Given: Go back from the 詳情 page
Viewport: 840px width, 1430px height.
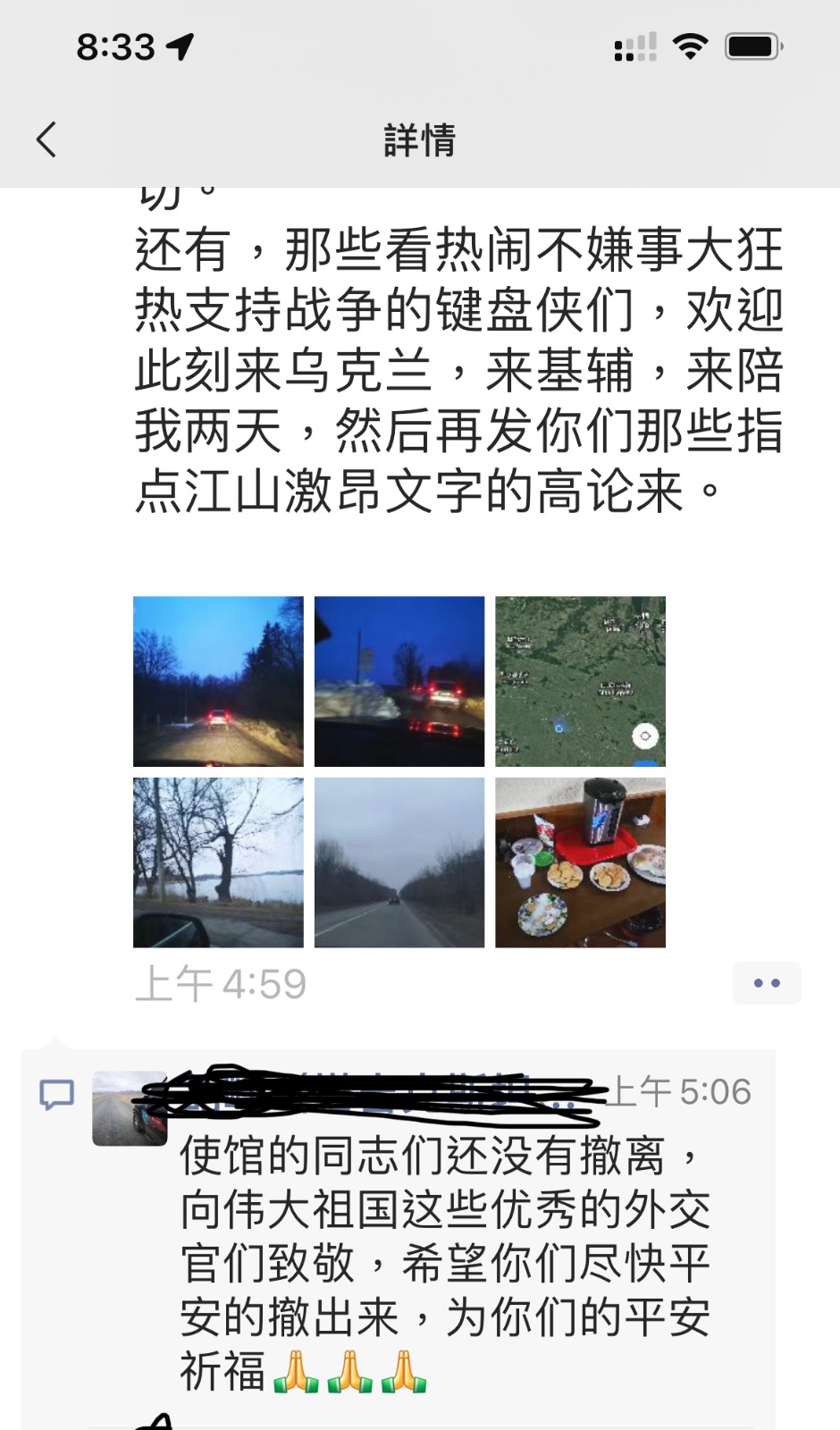Looking at the screenshot, I should tap(46, 139).
